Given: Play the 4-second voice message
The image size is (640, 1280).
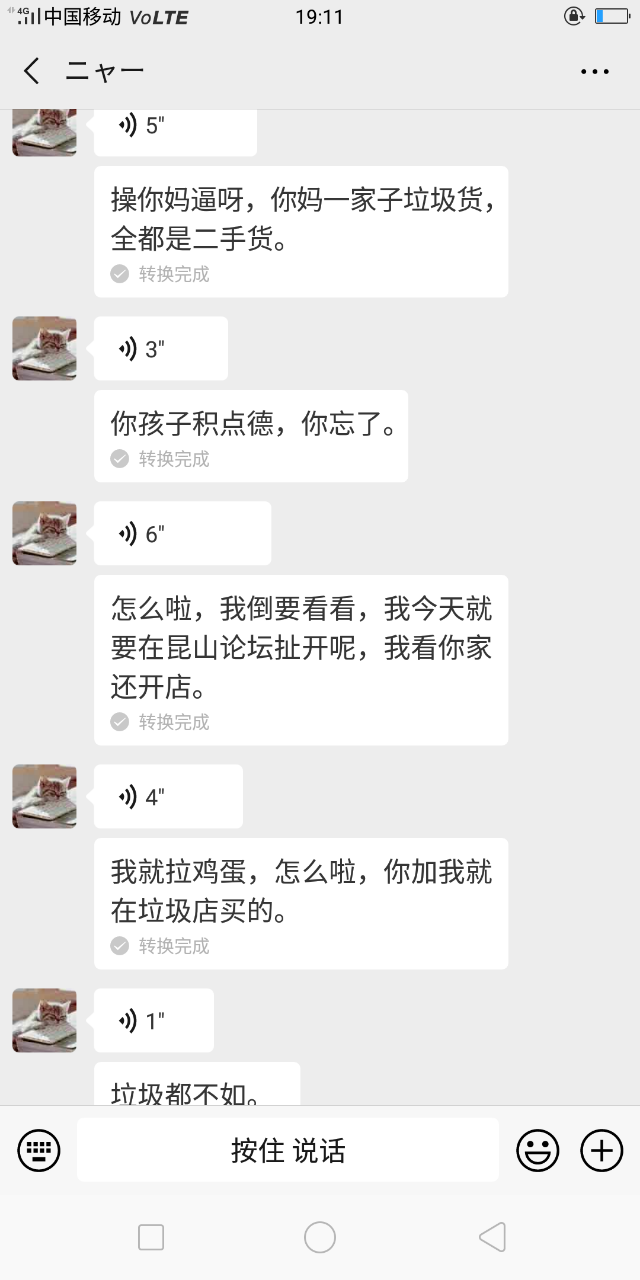Looking at the screenshot, I should 168,797.
